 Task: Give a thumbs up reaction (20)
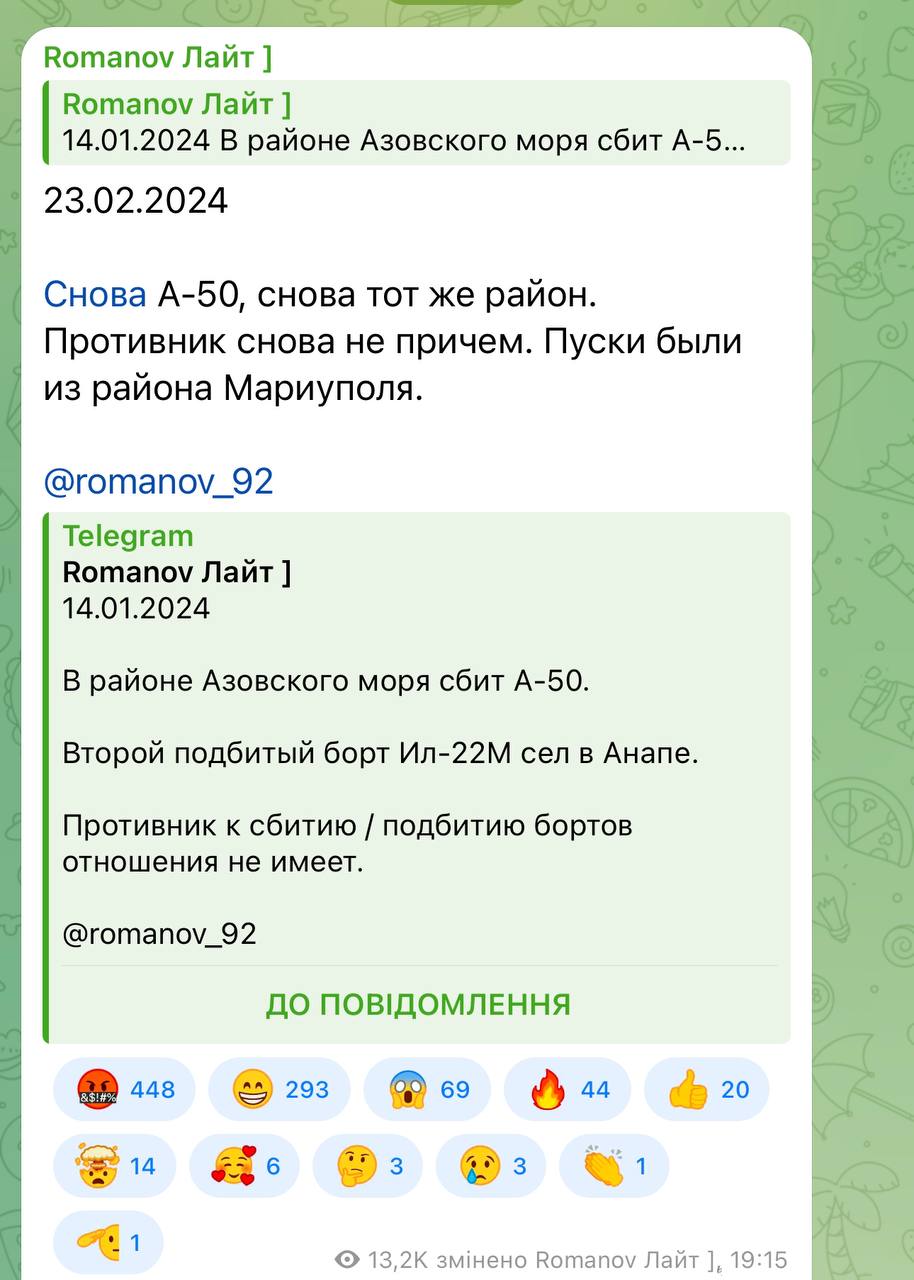[x=707, y=1089]
